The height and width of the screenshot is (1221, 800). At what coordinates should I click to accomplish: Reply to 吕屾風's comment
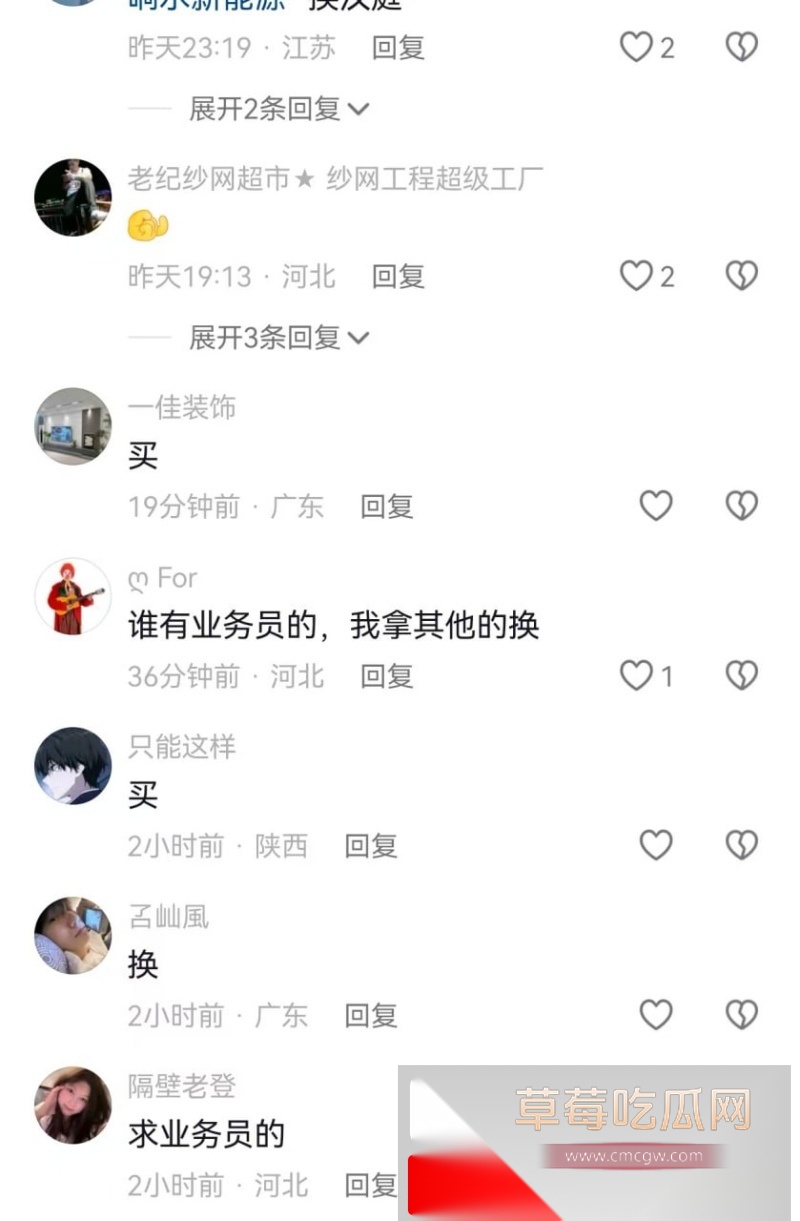(x=370, y=1015)
